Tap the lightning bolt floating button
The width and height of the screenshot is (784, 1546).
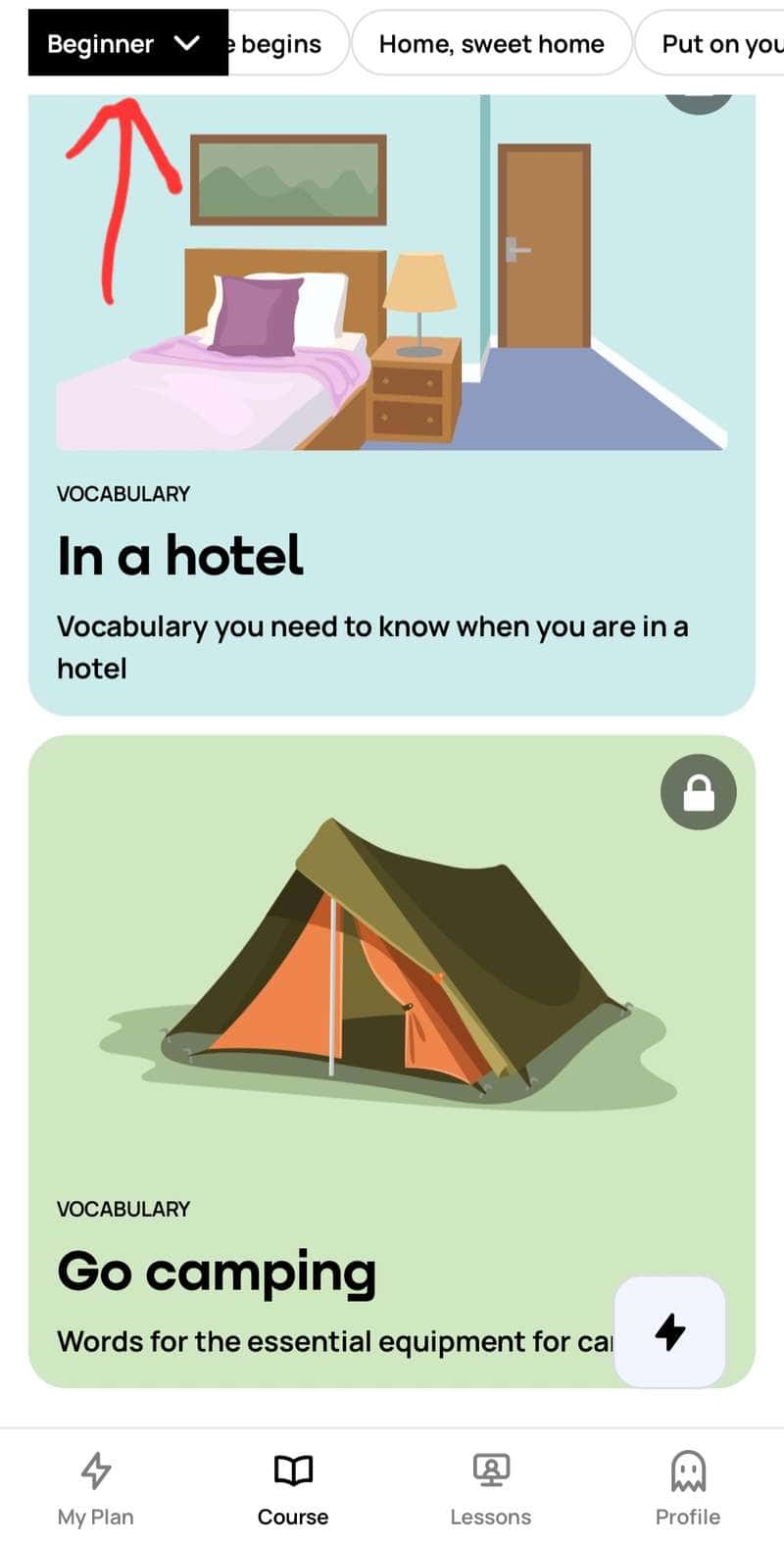pyautogui.click(x=670, y=1331)
